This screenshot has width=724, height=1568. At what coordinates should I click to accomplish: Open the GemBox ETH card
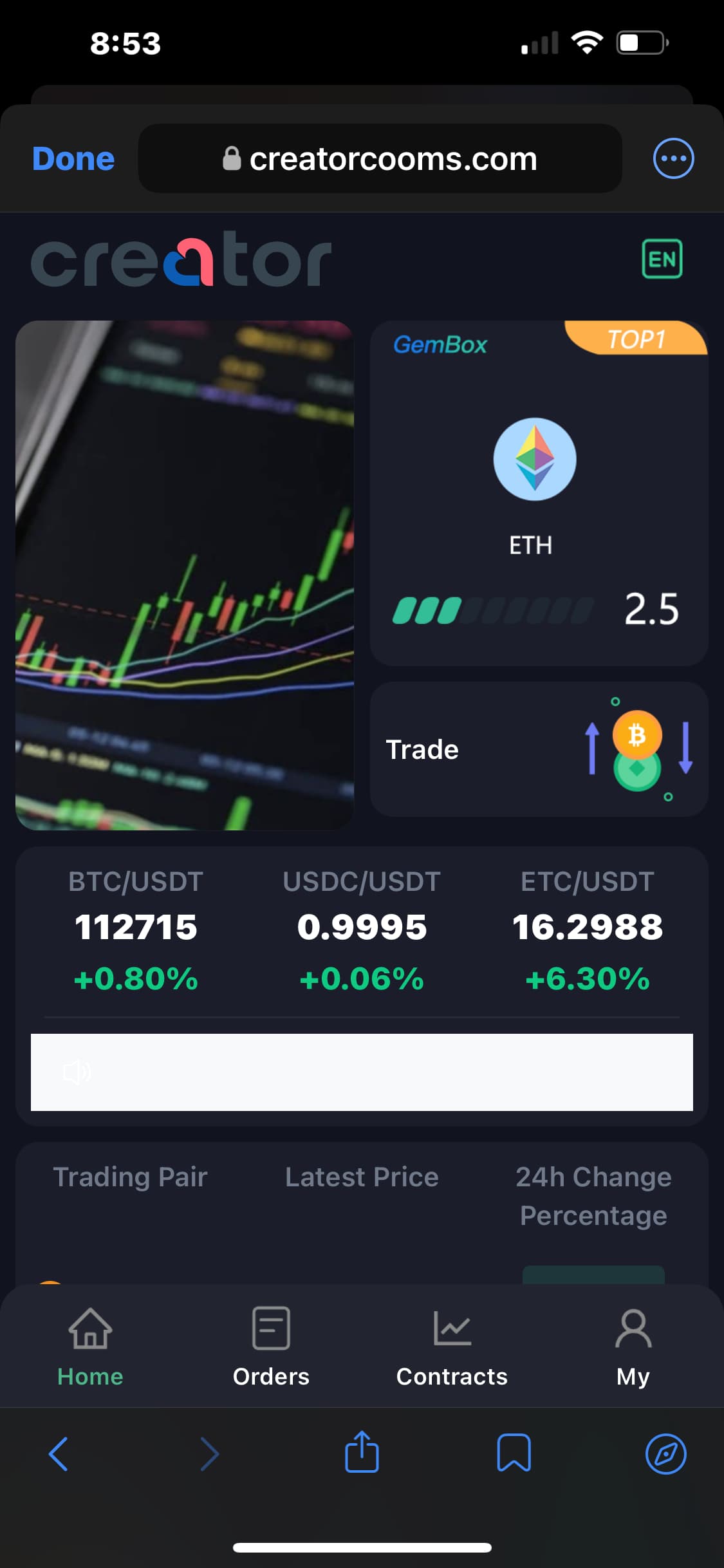tap(539, 492)
